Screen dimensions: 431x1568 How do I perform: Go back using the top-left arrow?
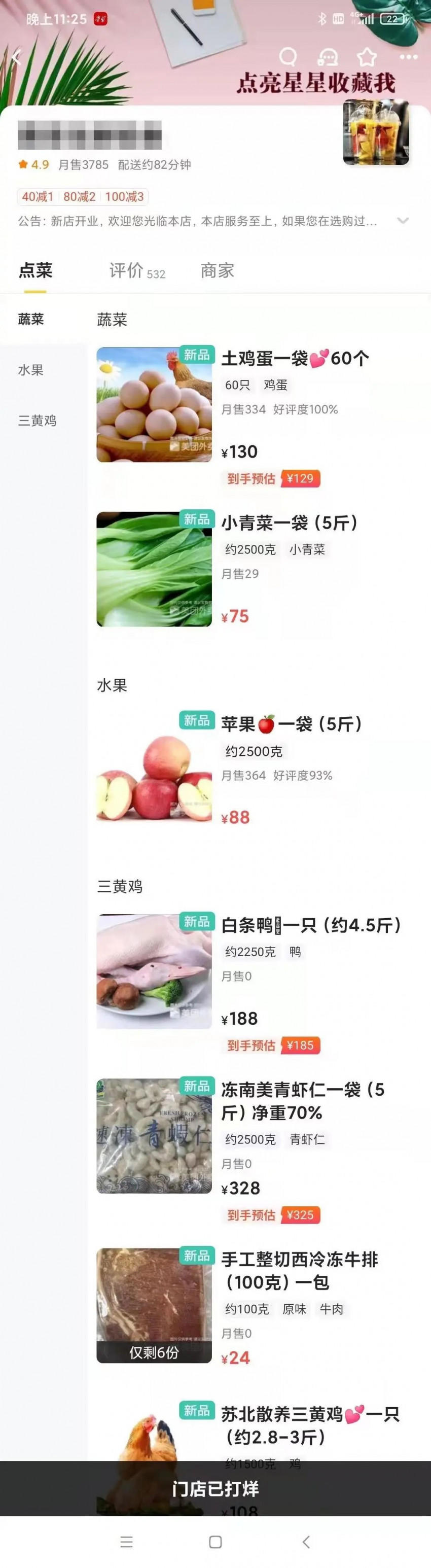tap(16, 58)
